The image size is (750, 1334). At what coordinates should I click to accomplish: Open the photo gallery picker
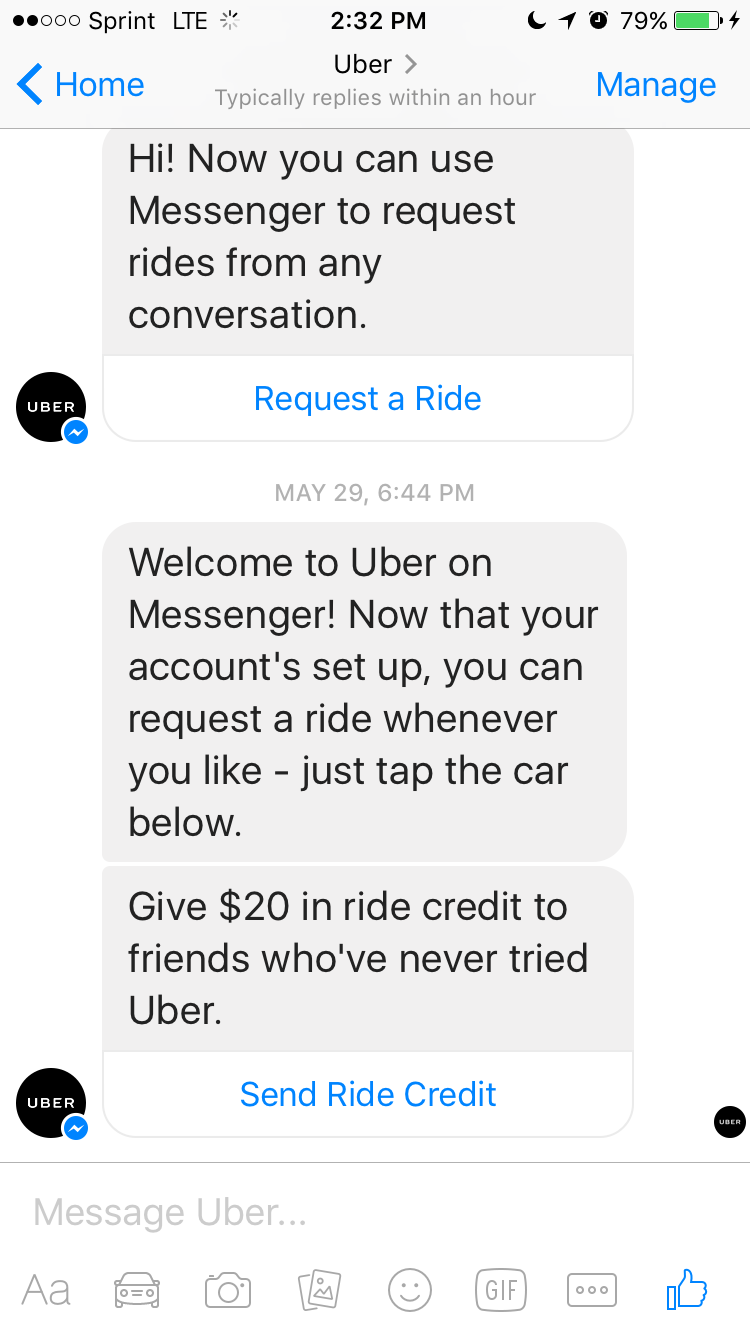319,1290
